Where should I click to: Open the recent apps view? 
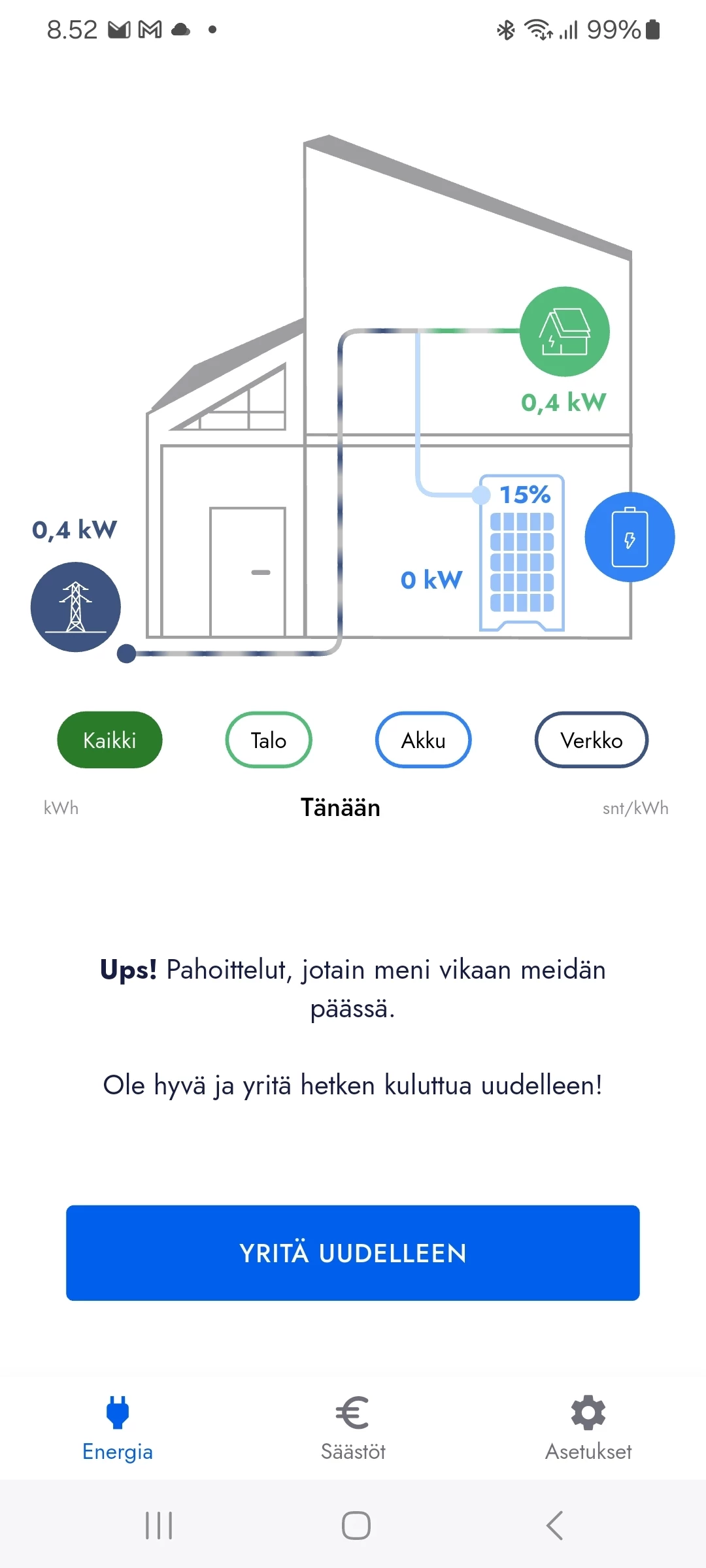point(159,1526)
